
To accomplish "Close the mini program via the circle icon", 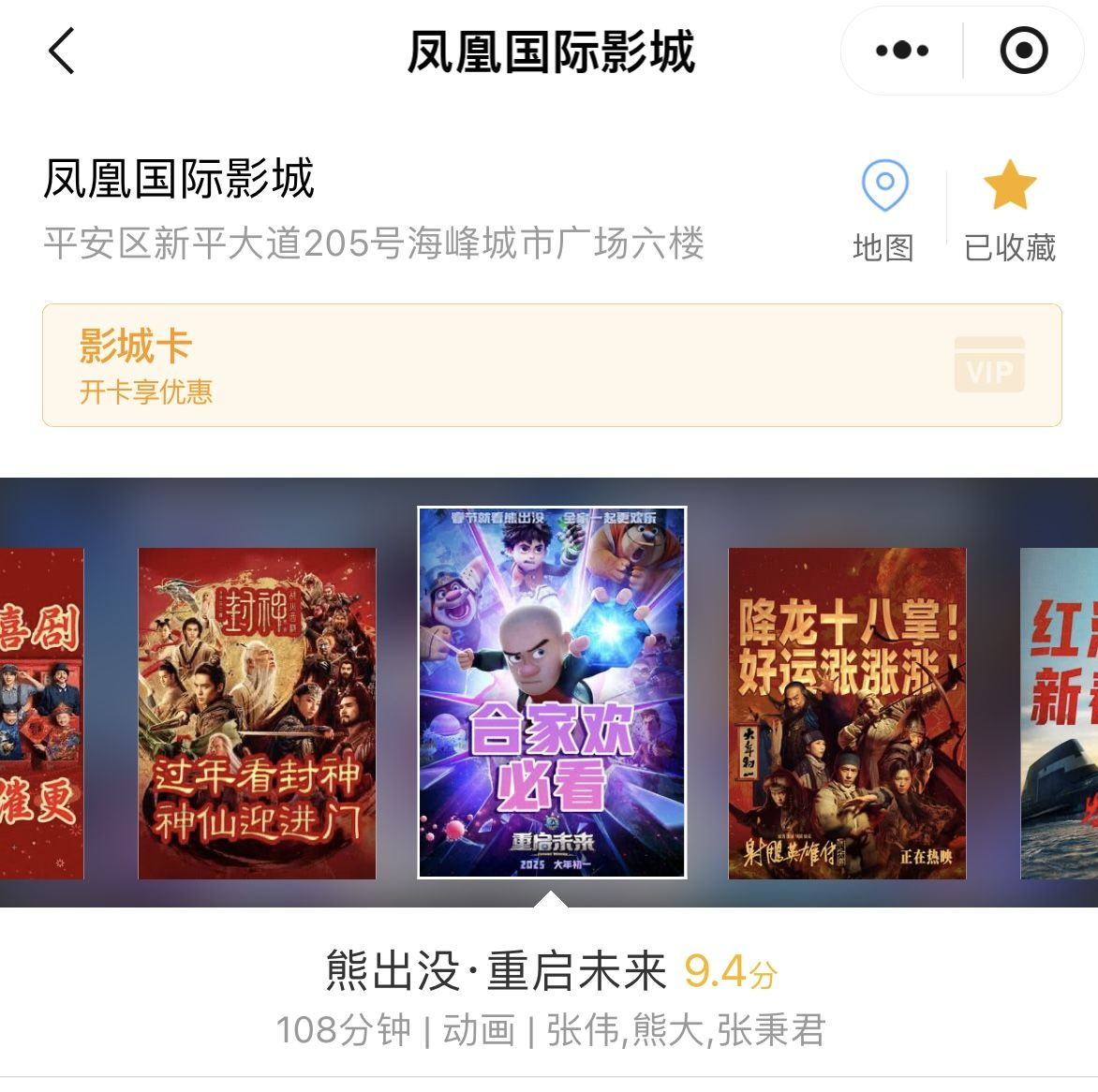I will tap(1023, 51).
